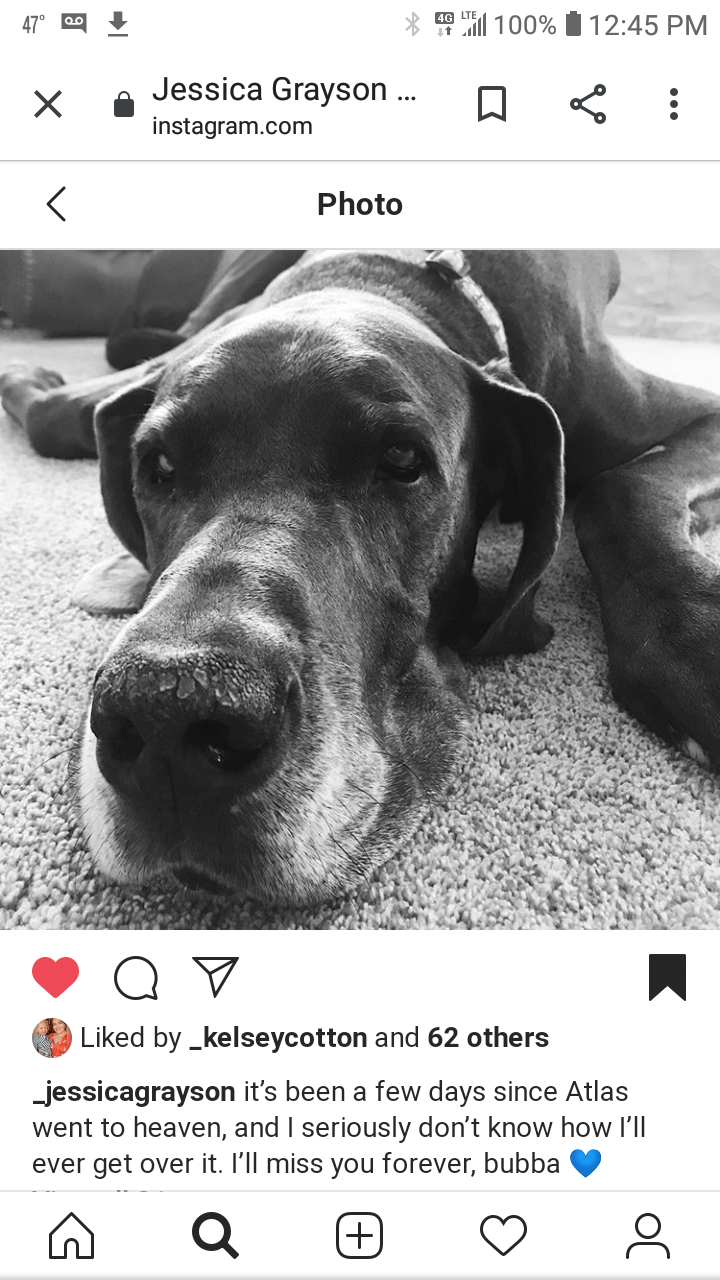Go back from the Photo view
Image resolution: width=720 pixels, height=1280 pixels.
point(56,204)
